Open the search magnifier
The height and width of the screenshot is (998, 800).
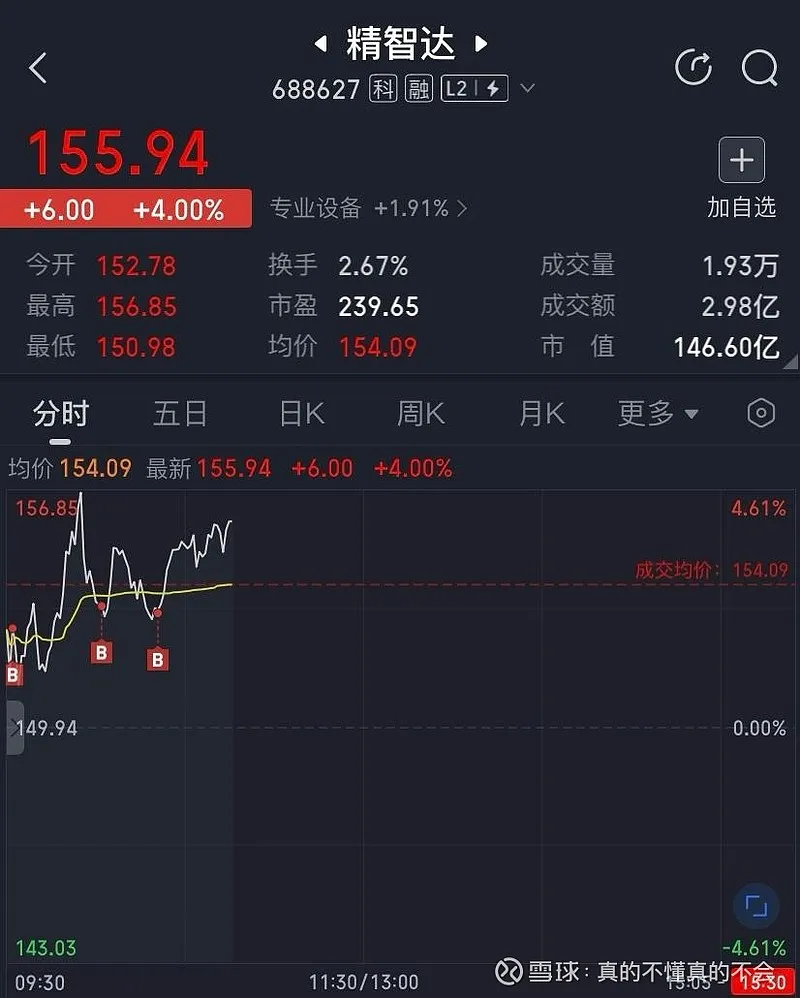click(x=759, y=68)
